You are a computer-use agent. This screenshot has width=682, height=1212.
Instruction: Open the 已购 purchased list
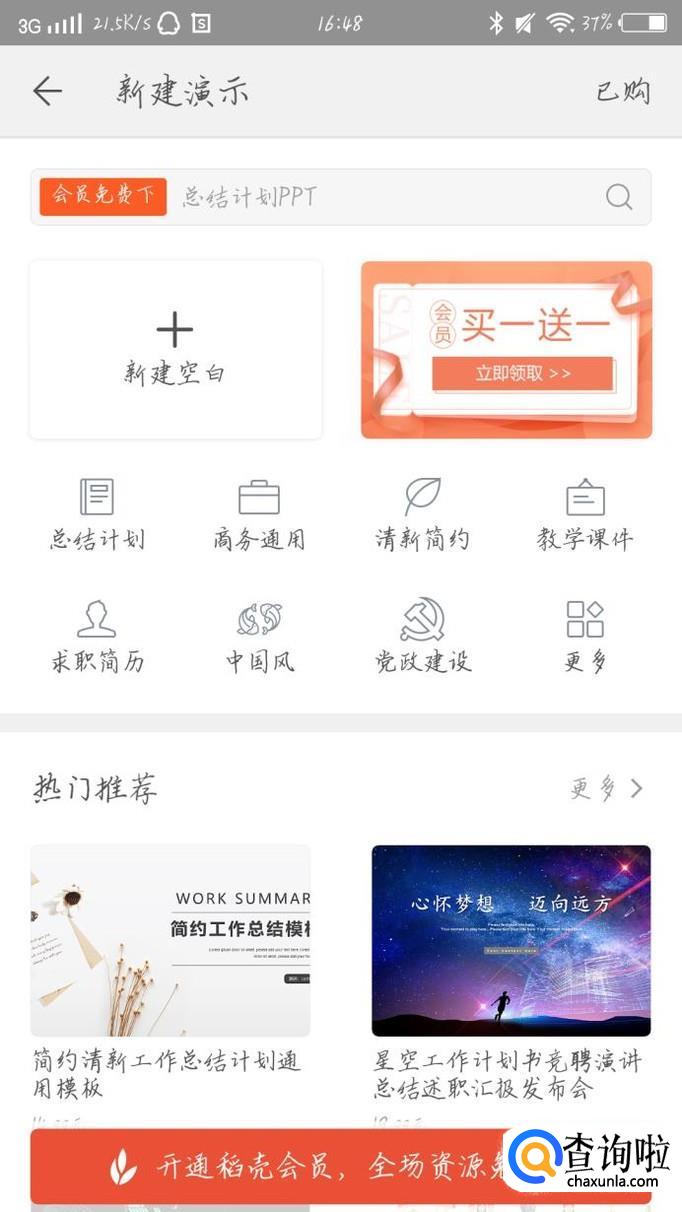click(x=623, y=92)
